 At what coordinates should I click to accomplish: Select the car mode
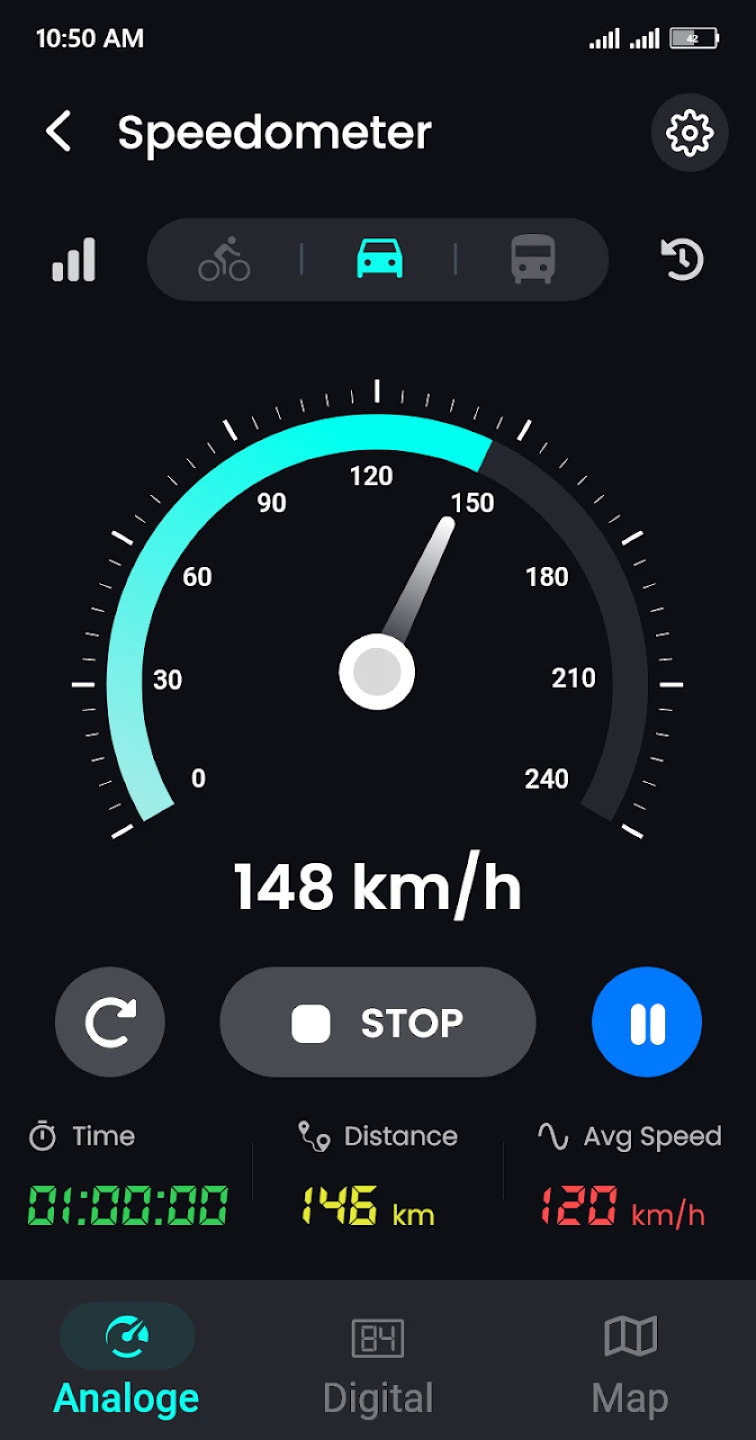[379, 260]
